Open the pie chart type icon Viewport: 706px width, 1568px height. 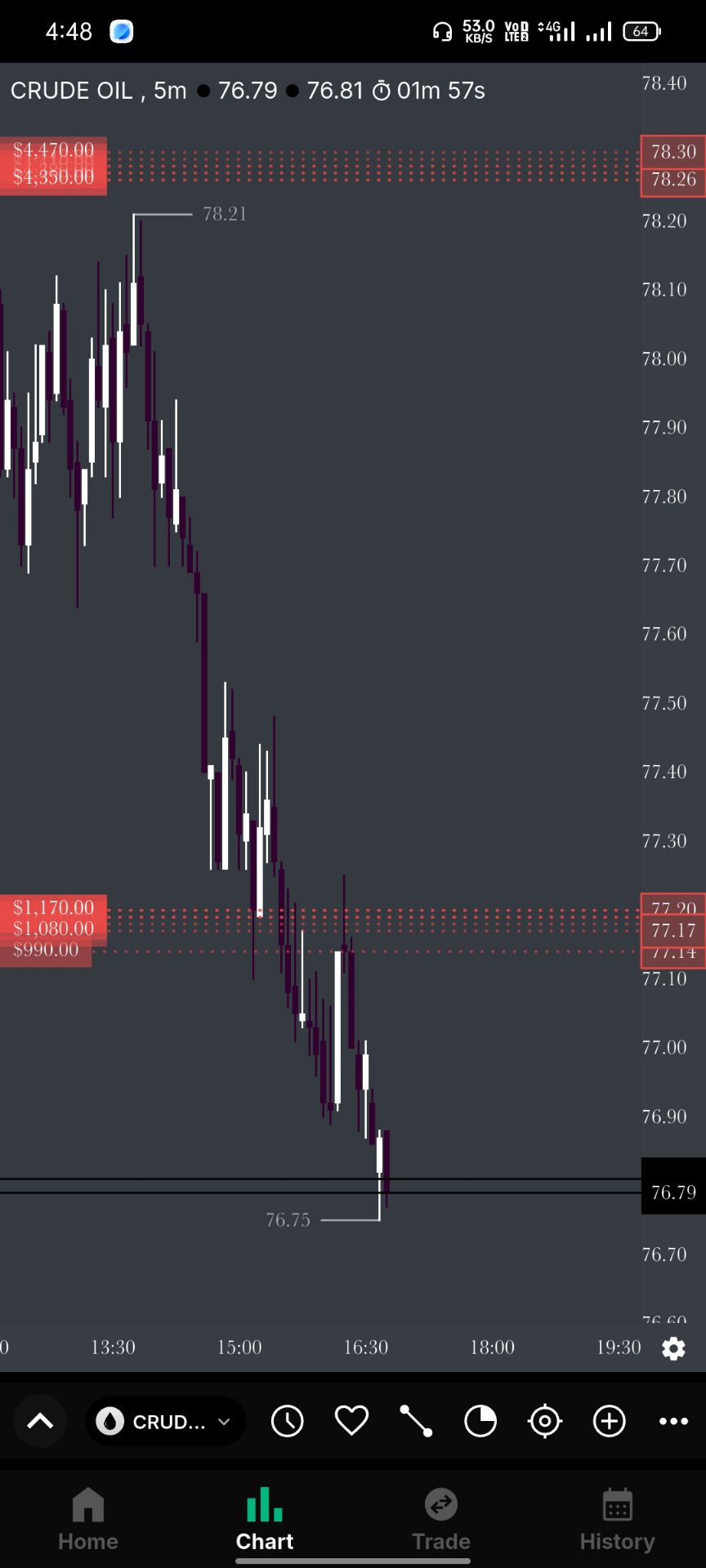[480, 1422]
